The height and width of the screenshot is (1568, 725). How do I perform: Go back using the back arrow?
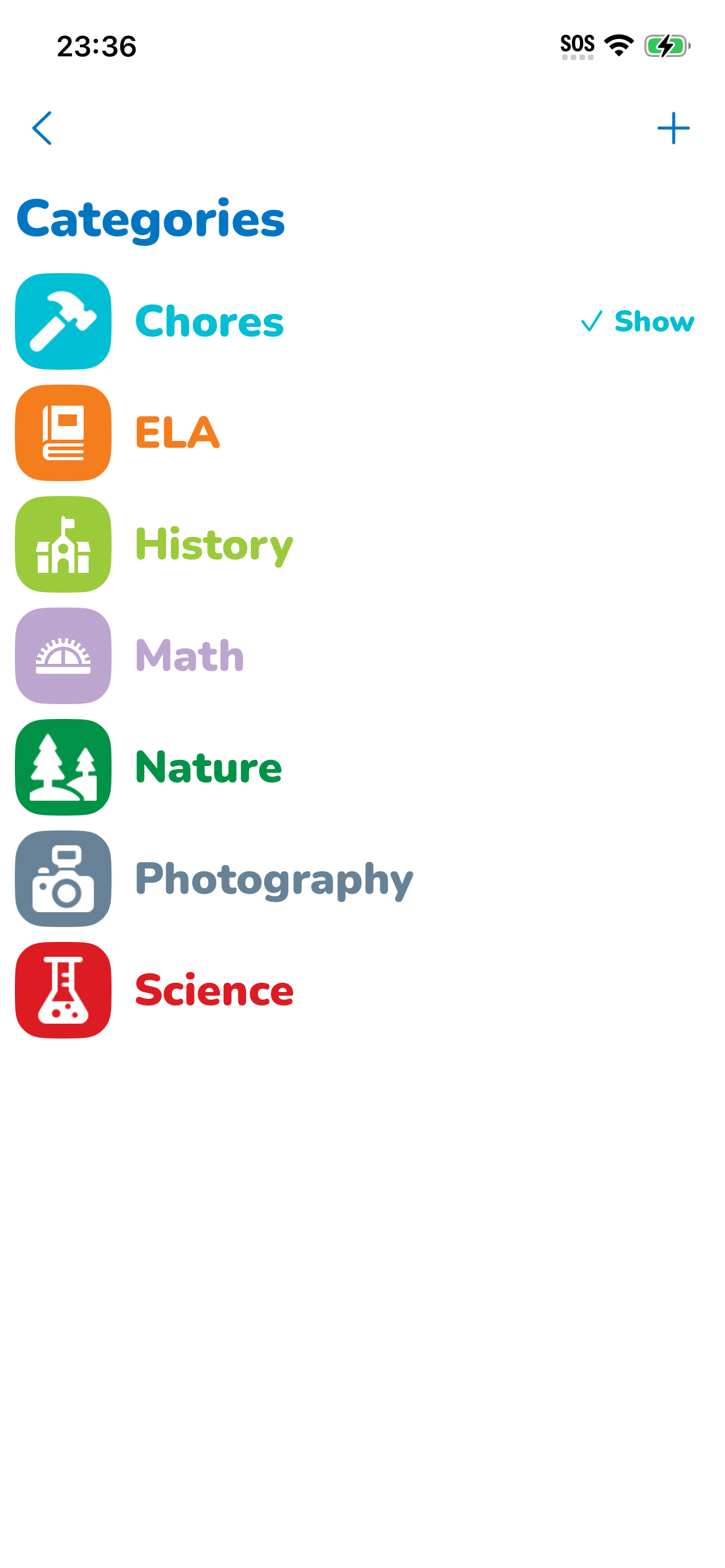click(42, 129)
